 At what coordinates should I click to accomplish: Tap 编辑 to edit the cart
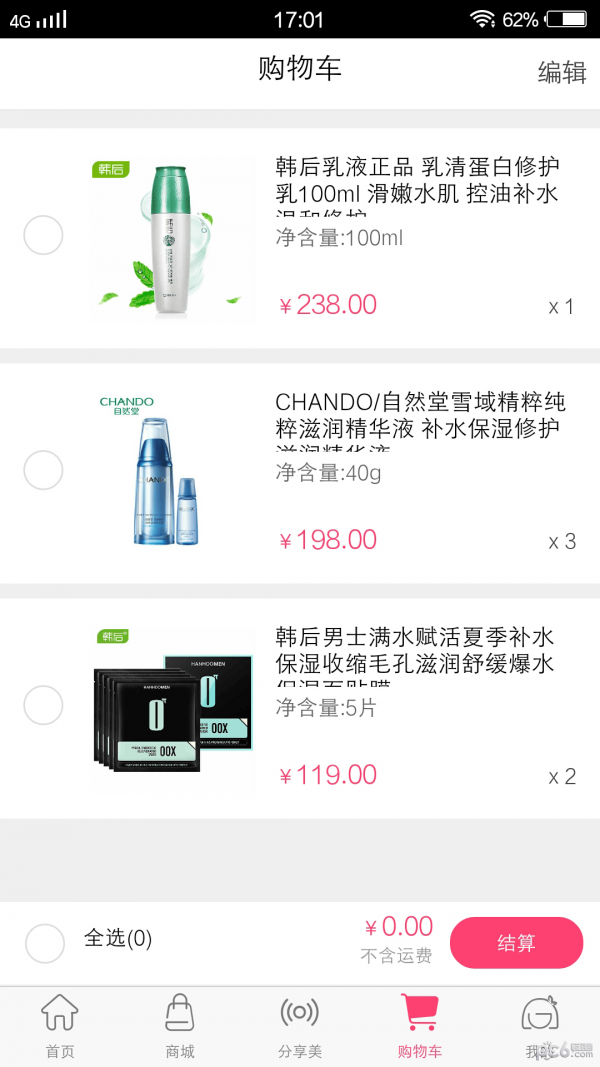(x=561, y=72)
